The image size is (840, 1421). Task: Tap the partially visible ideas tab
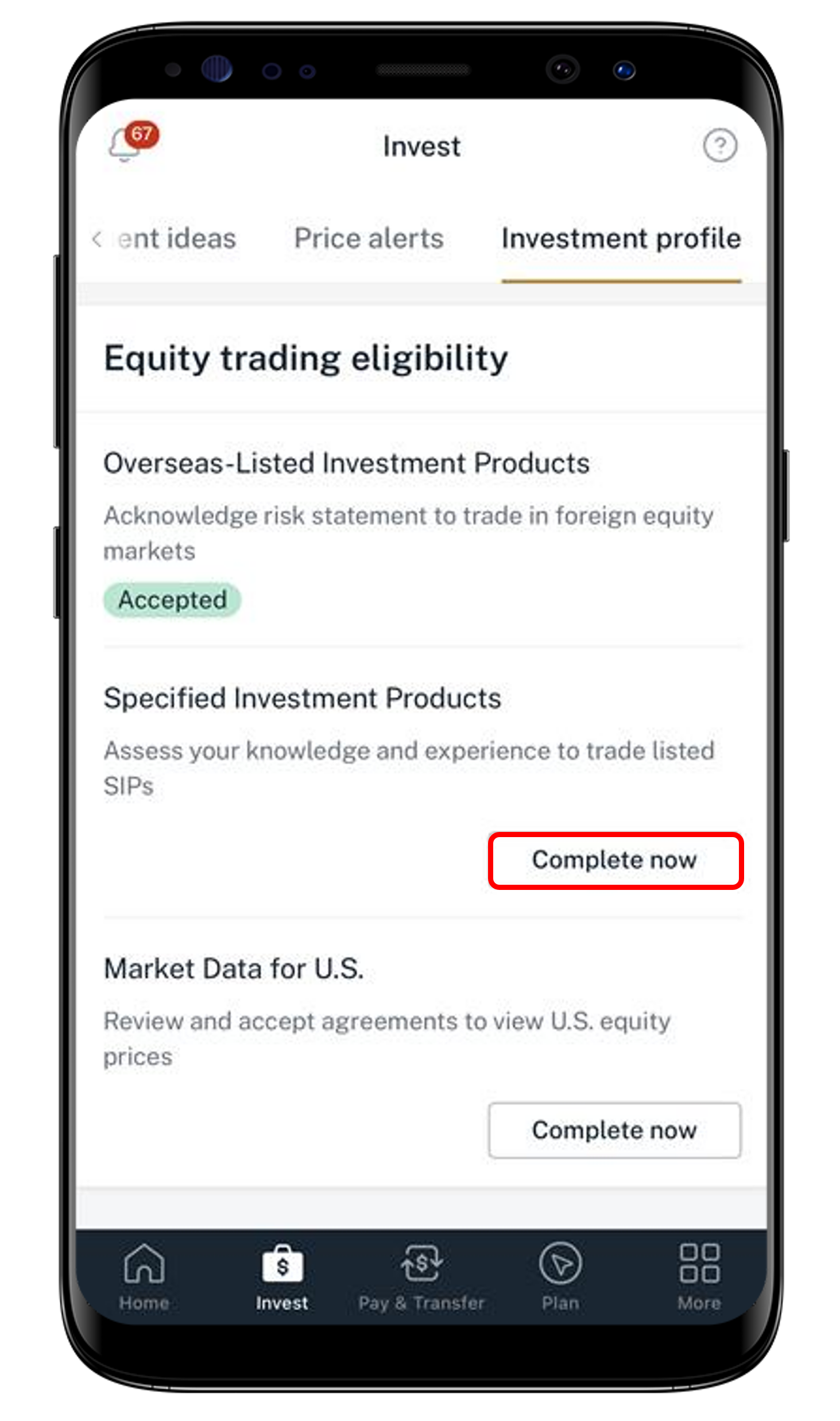[177, 238]
